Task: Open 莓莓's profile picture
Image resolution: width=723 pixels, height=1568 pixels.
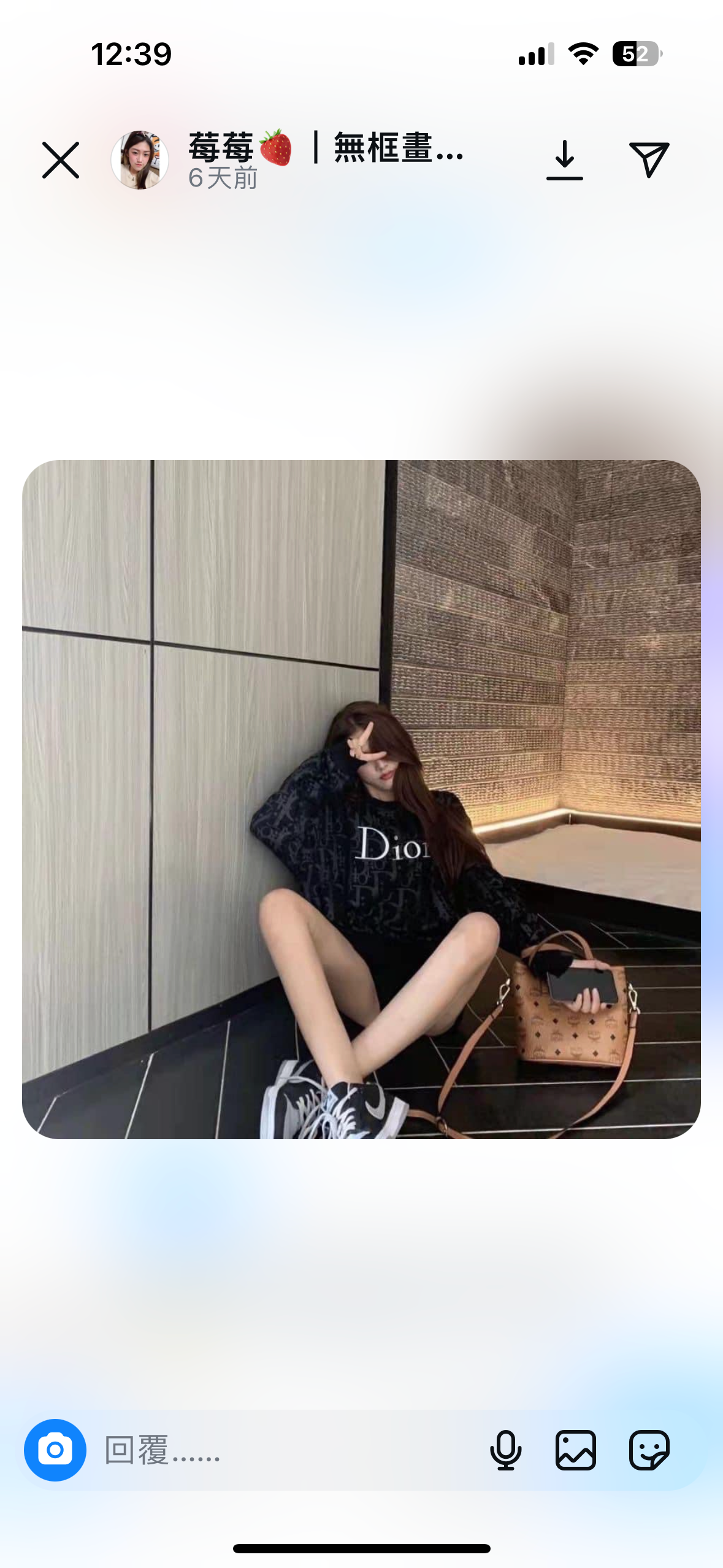Action: click(x=140, y=160)
